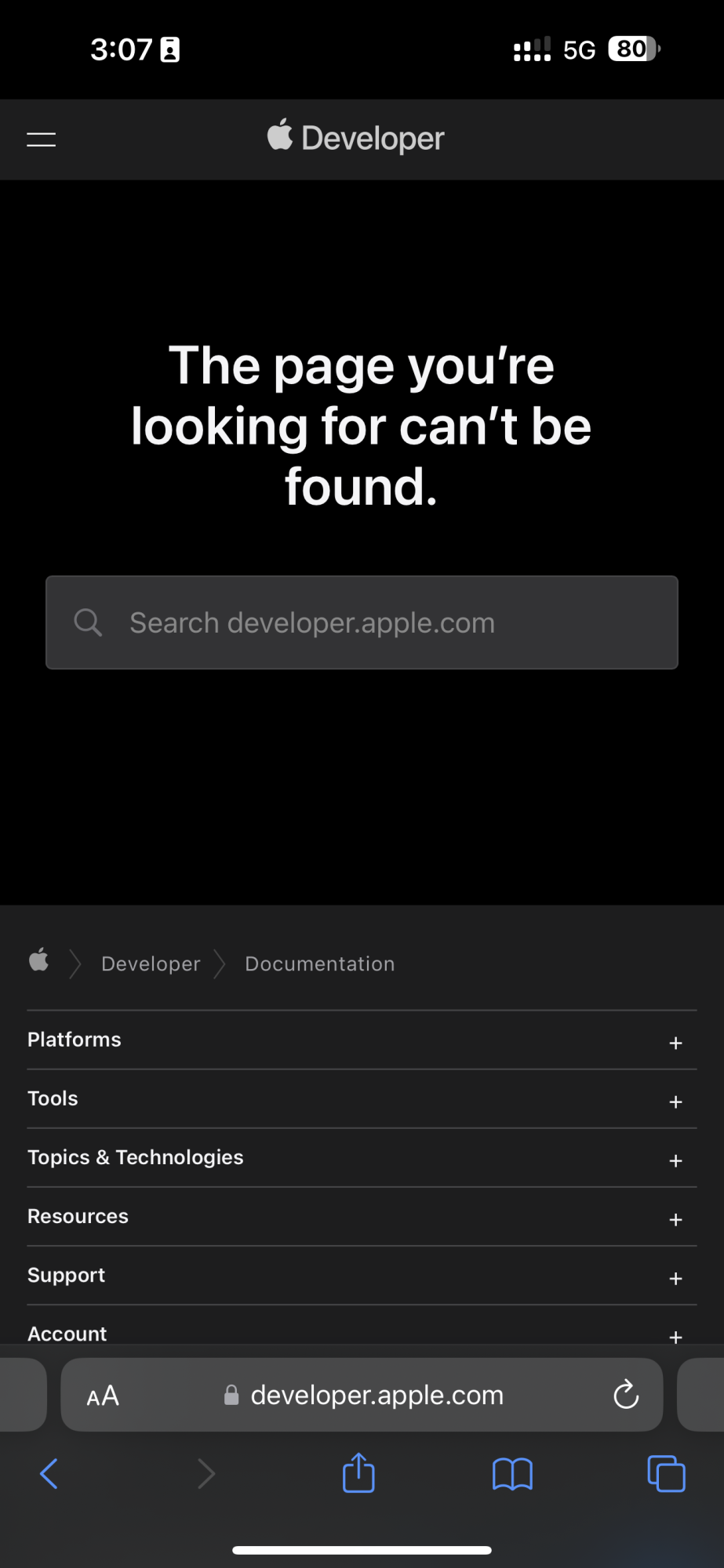The height and width of the screenshot is (1568, 724).
Task: Go back to the previous page
Action: click(49, 1474)
